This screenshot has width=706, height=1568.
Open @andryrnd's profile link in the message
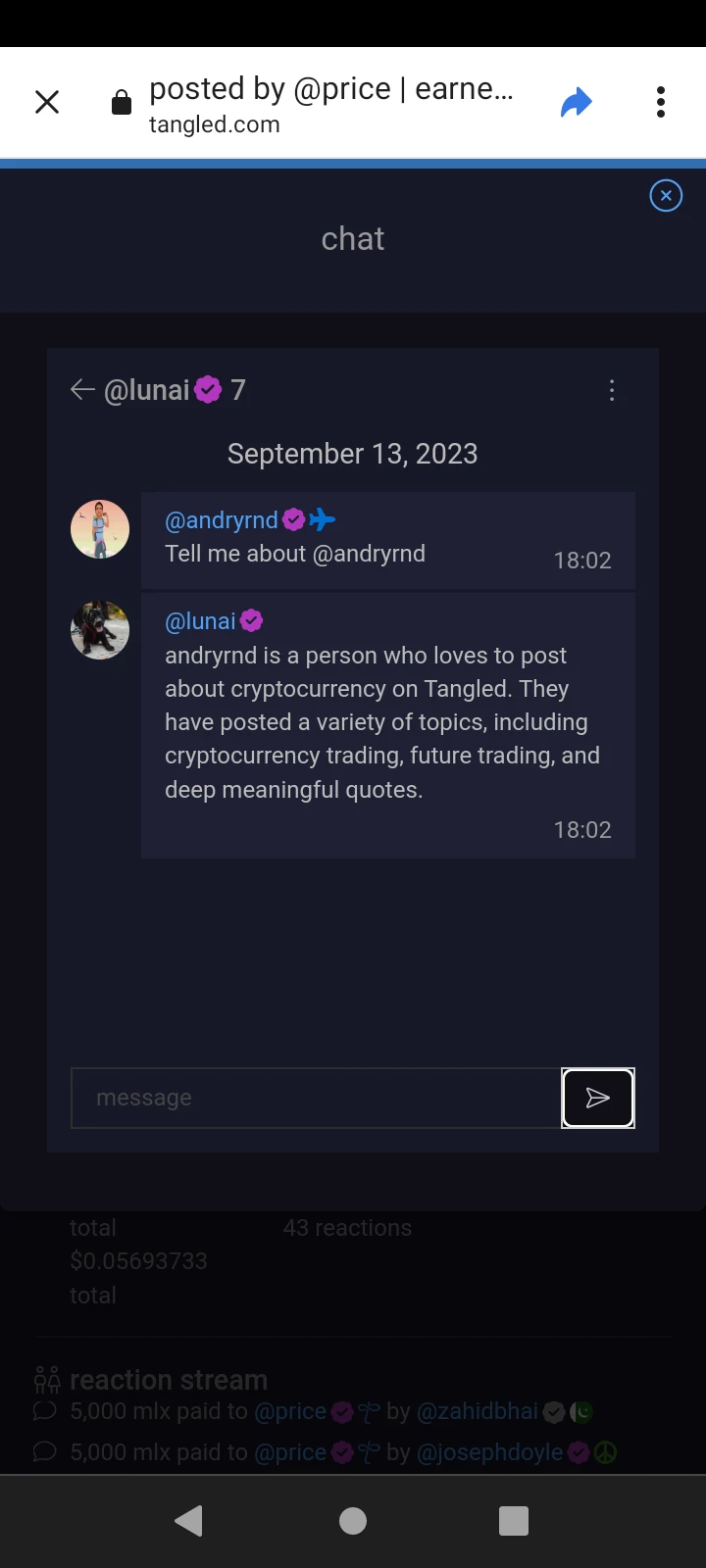[x=222, y=520]
